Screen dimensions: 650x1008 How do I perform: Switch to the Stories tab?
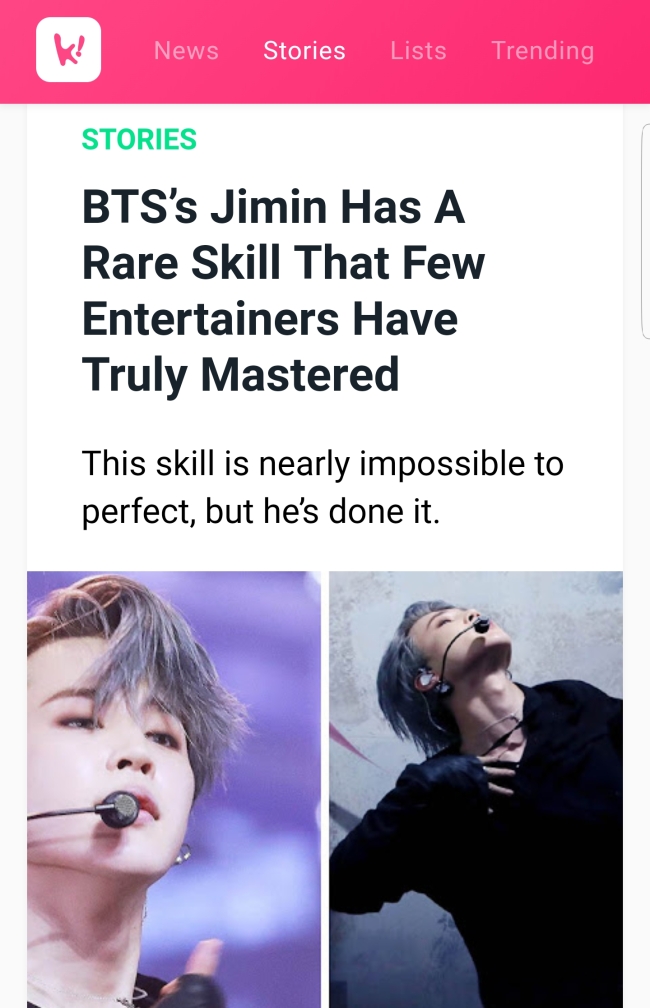[x=304, y=51]
